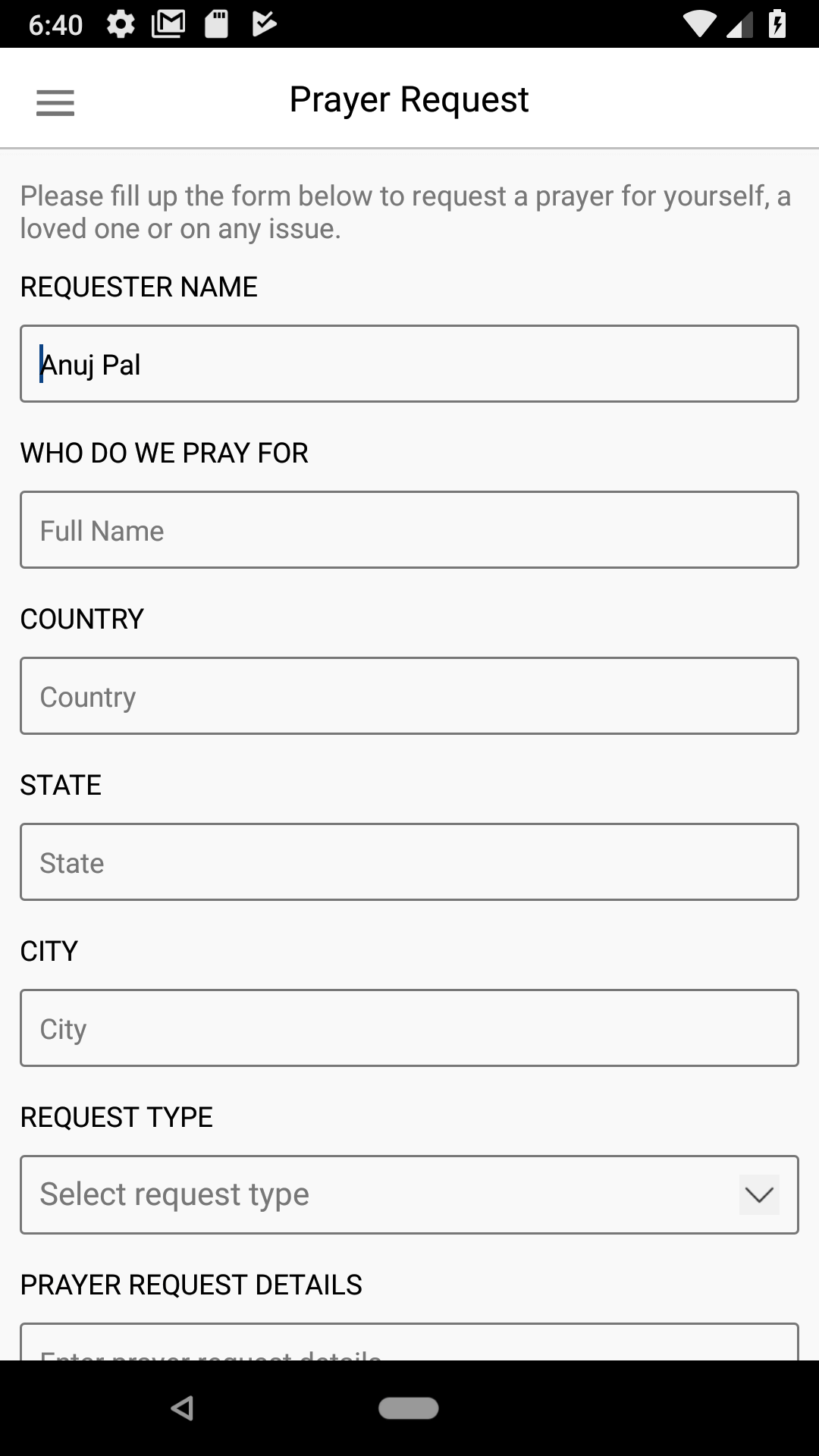Viewport: 819px width, 1456px height.
Task: Tap the Requester Name field with Anuj Pal
Action: 409,363
